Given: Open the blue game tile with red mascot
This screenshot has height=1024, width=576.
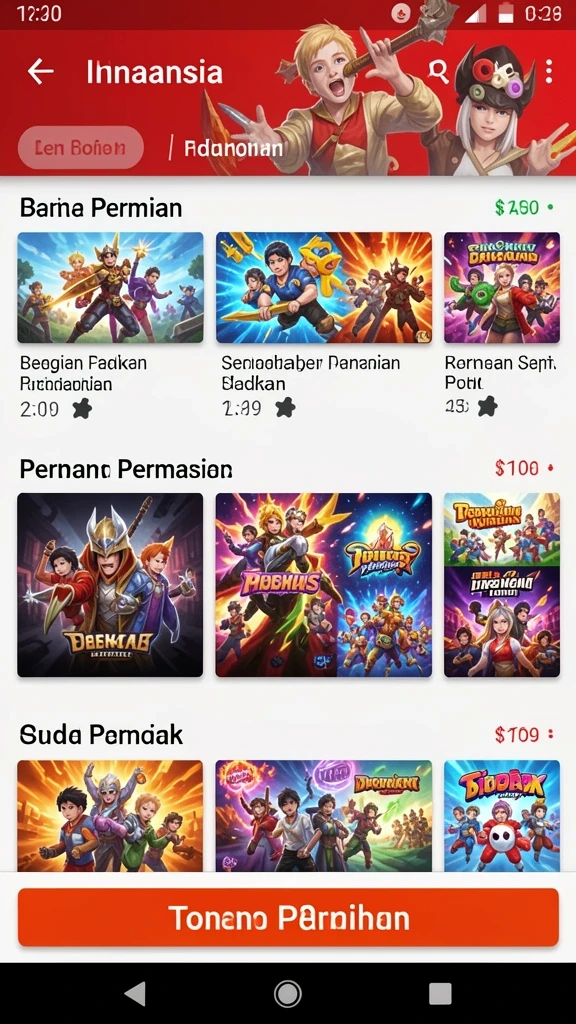Looking at the screenshot, I should coord(502,816).
